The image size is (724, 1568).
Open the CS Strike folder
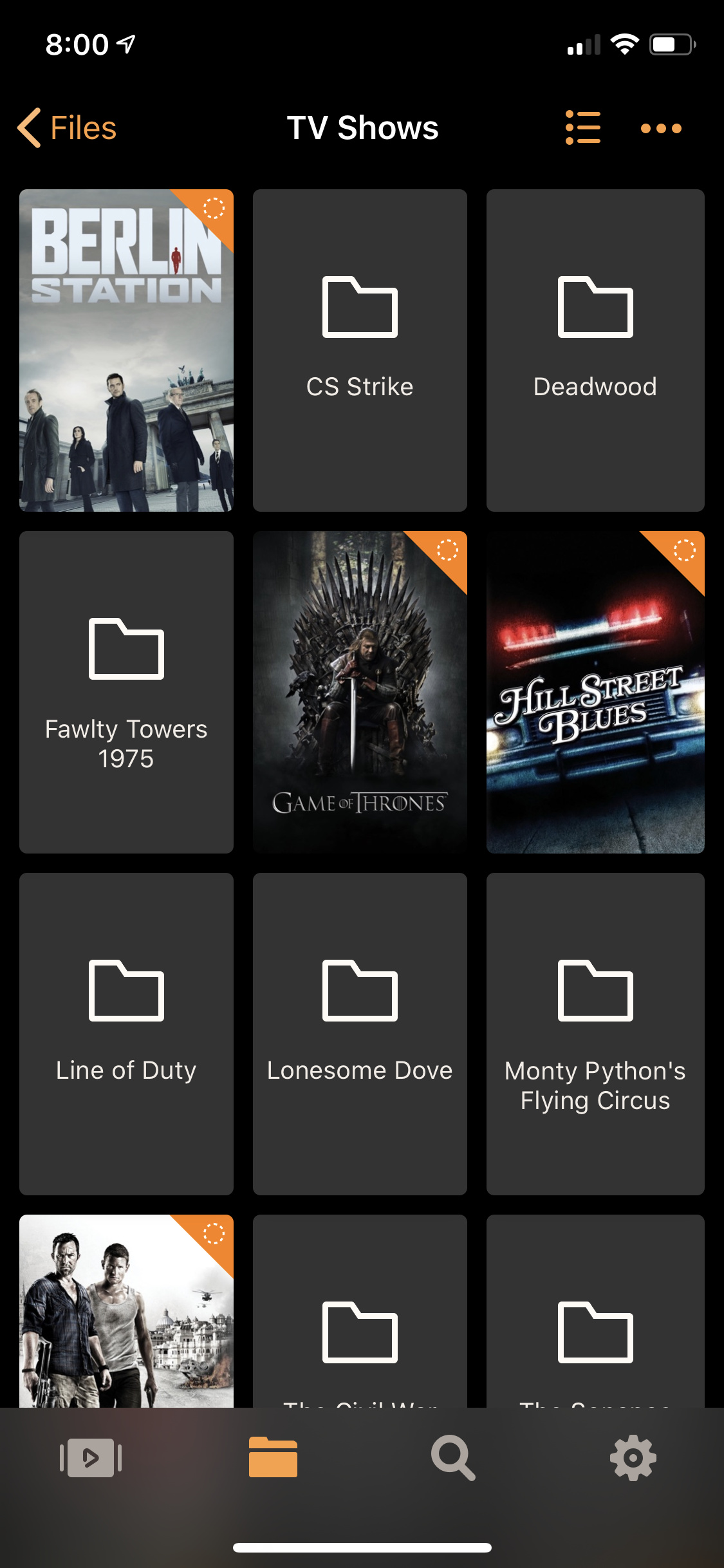360,350
